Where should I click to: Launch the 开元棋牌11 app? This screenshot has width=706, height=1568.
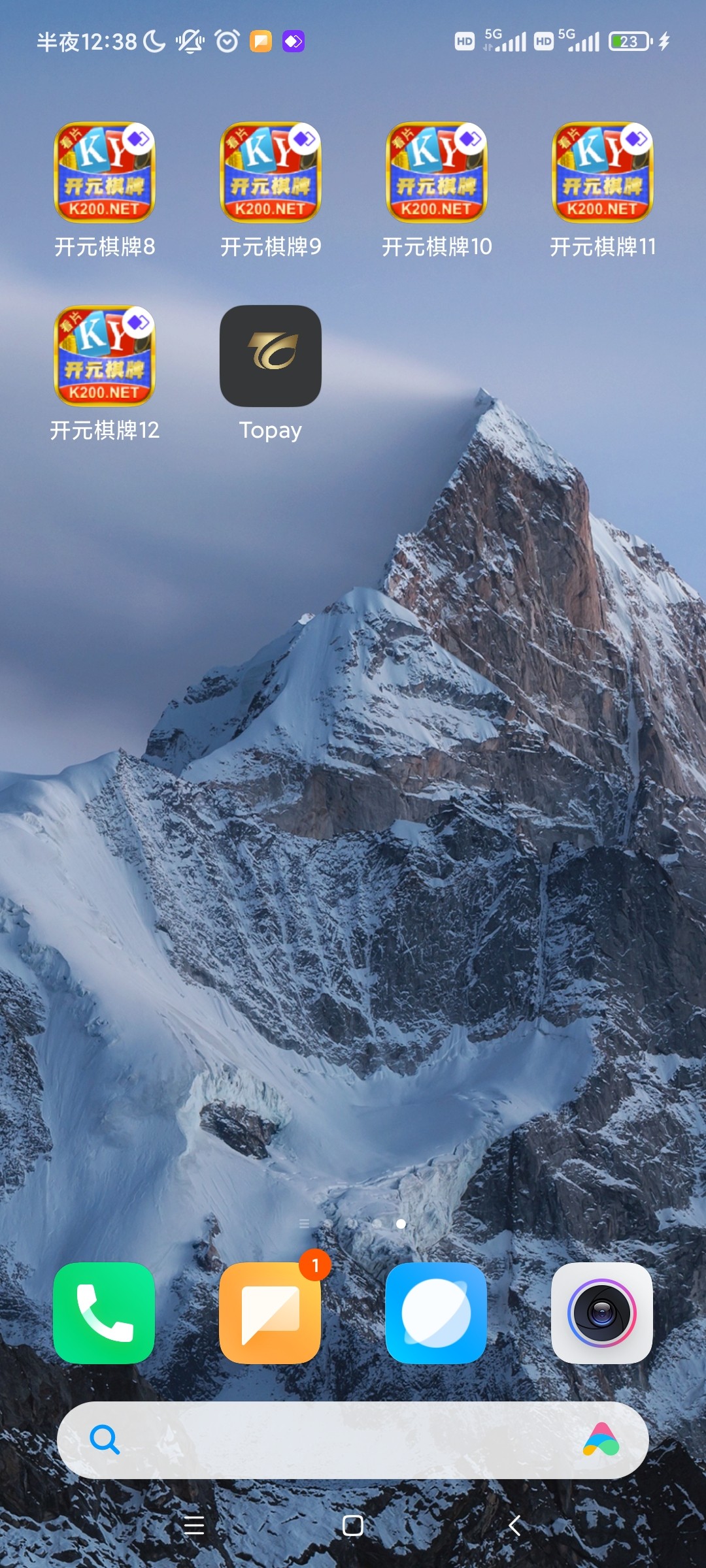coord(603,172)
